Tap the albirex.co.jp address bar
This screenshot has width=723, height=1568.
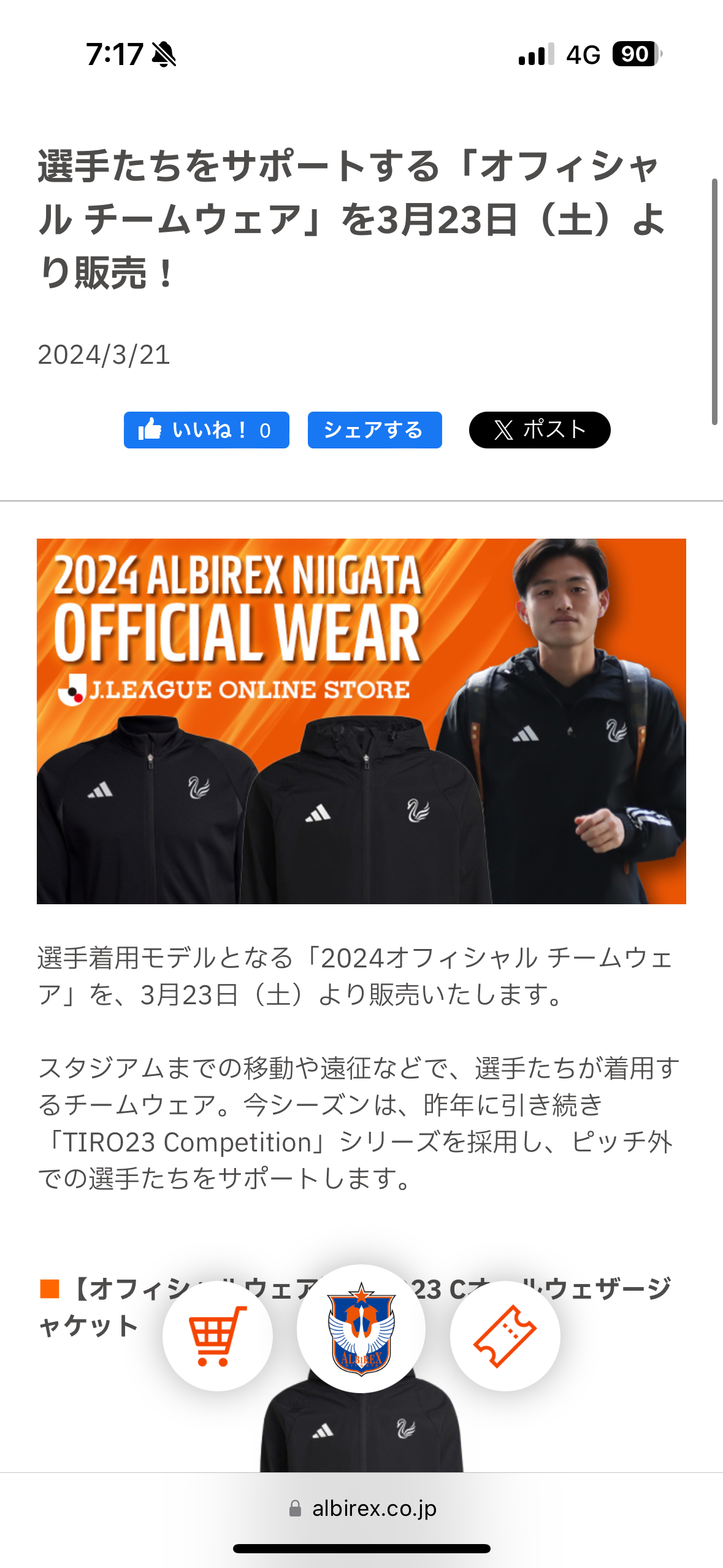(x=362, y=1508)
